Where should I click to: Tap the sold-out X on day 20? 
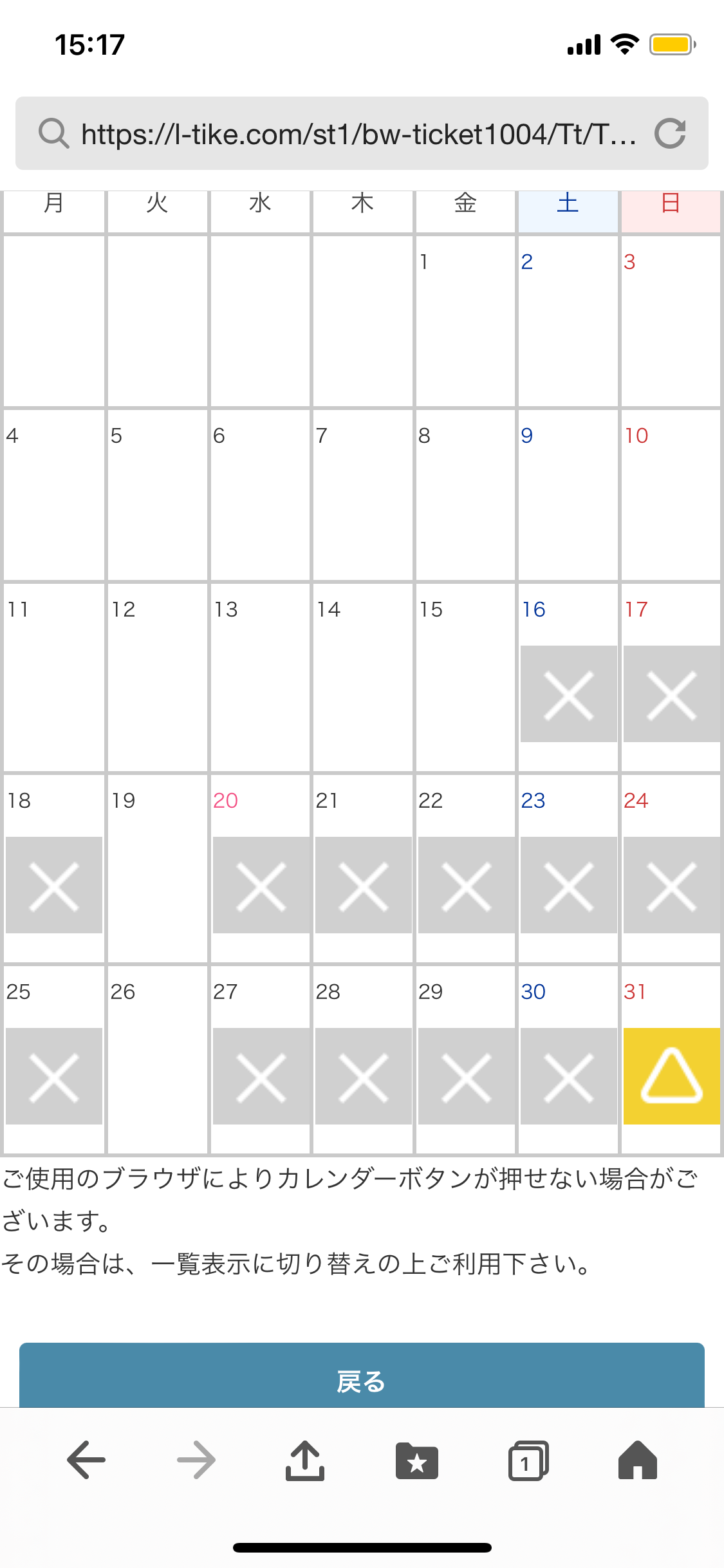pyautogui.click(x=261, y=885)
